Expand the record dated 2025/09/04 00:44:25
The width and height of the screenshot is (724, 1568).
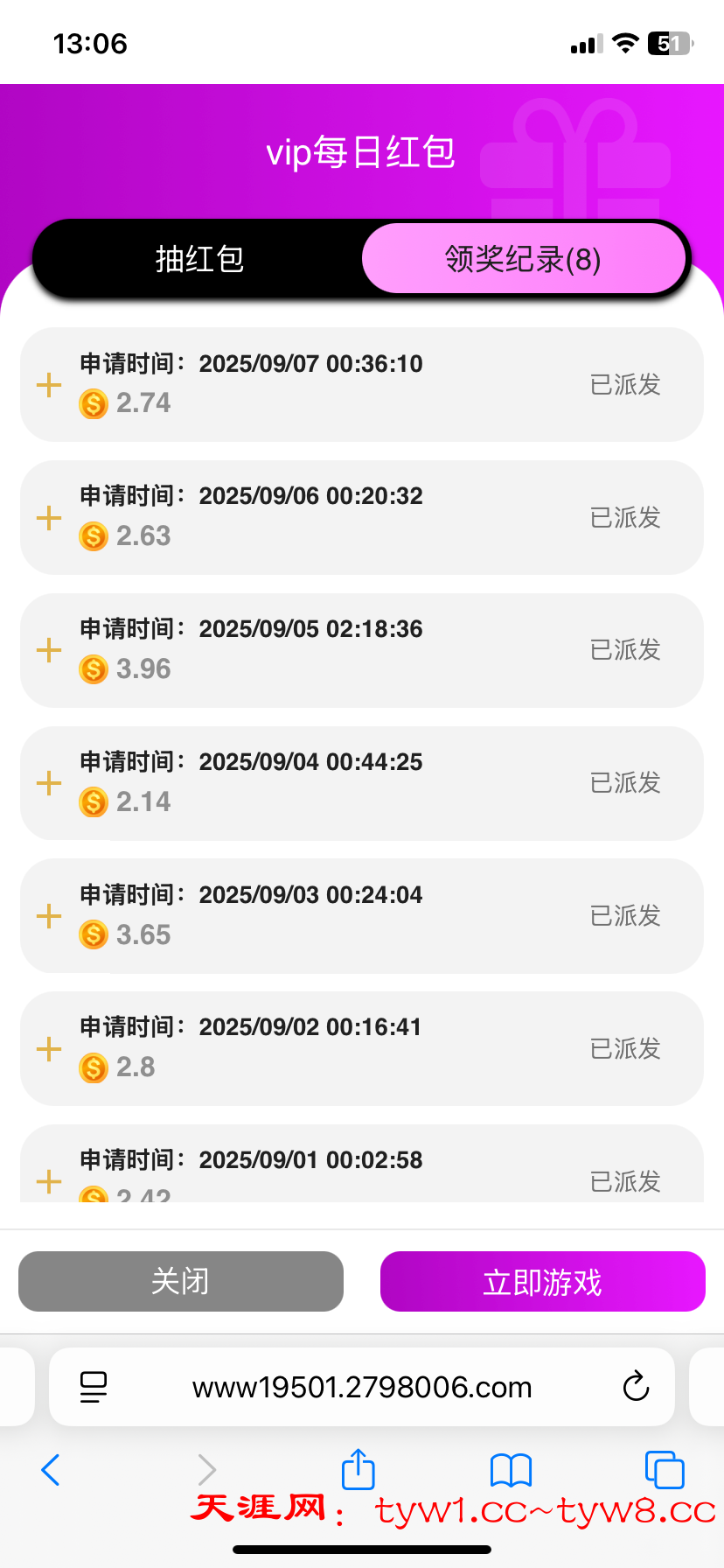point(49,783)
